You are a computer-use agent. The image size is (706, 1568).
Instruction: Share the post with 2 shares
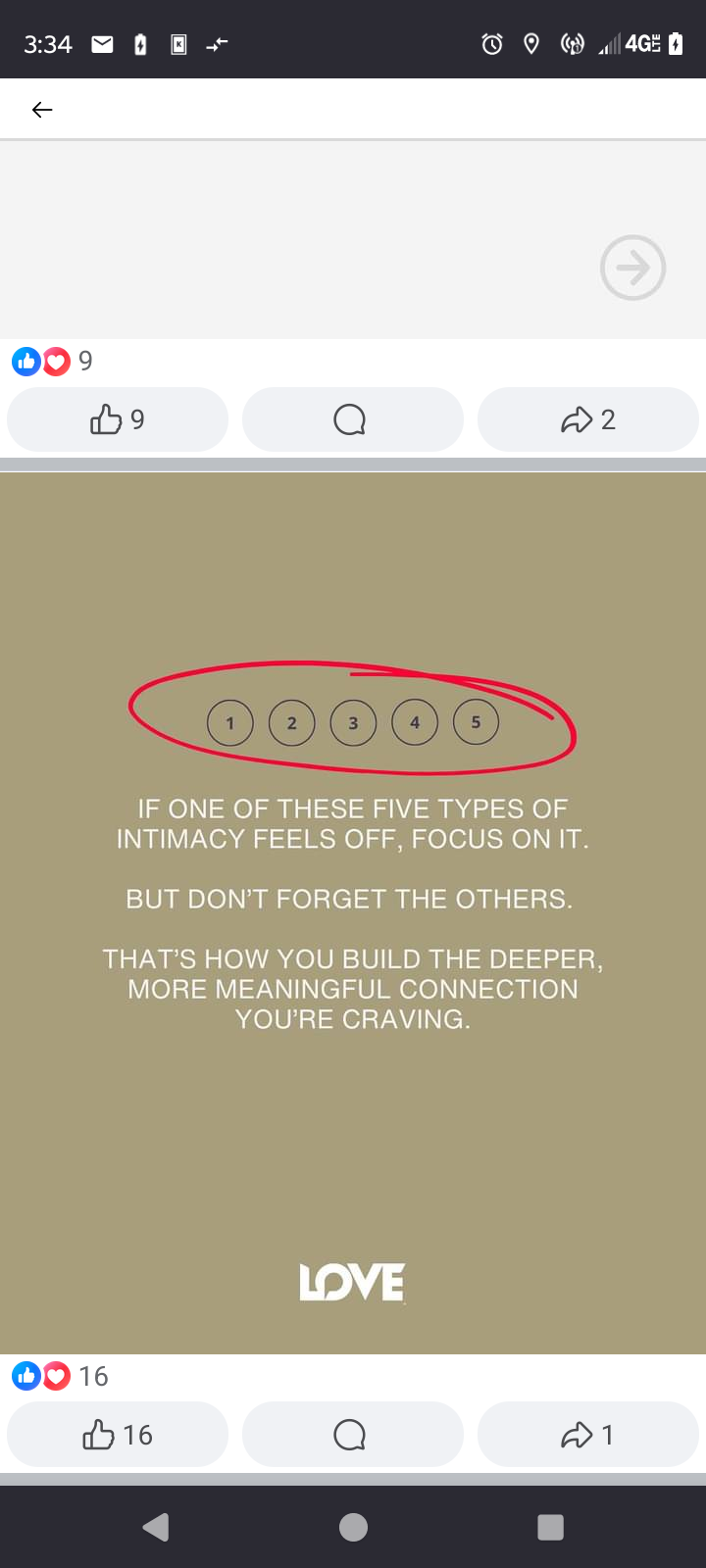(587, 419)
